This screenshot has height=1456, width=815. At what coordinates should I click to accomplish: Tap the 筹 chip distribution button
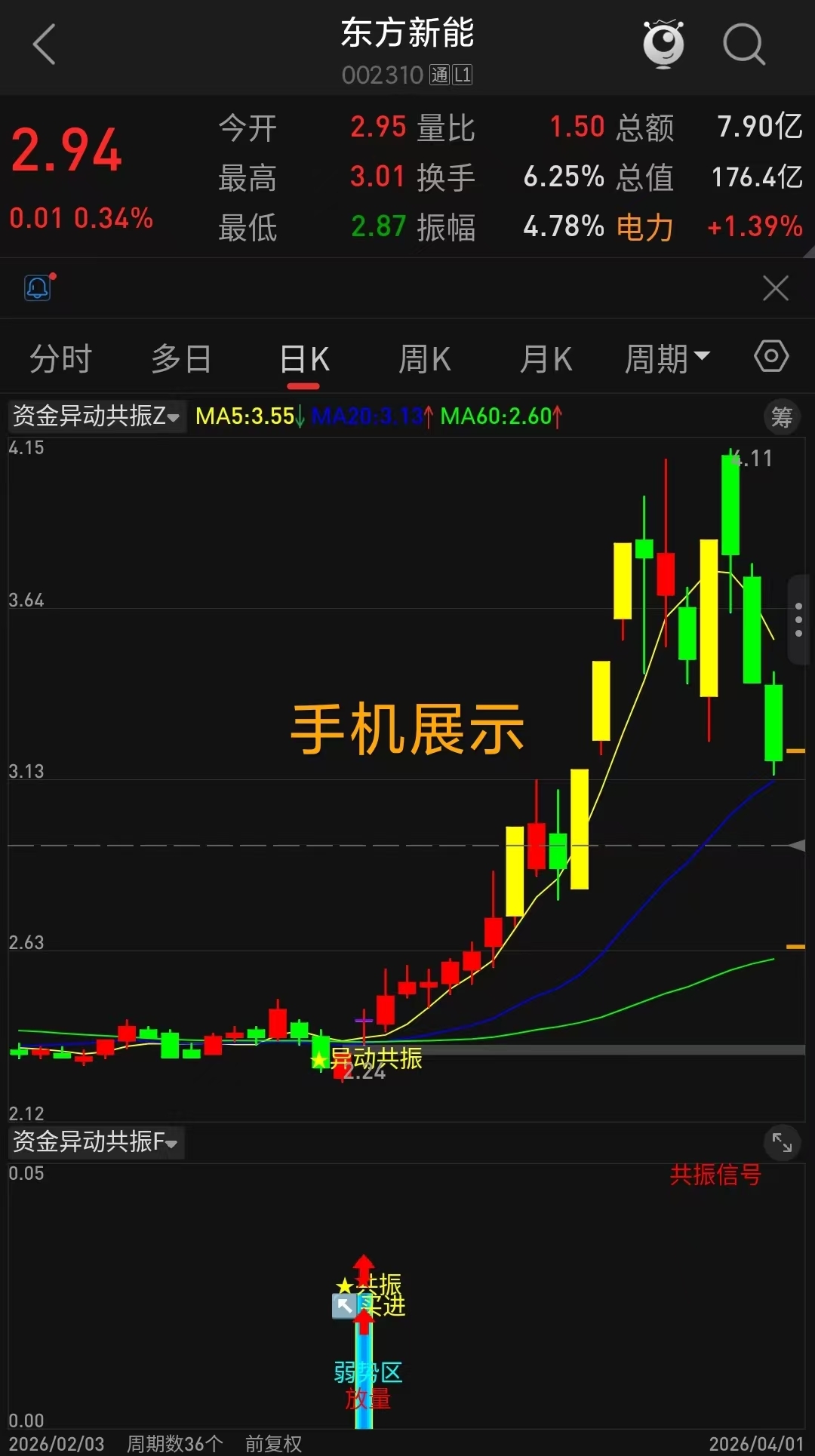pos(782,416)
